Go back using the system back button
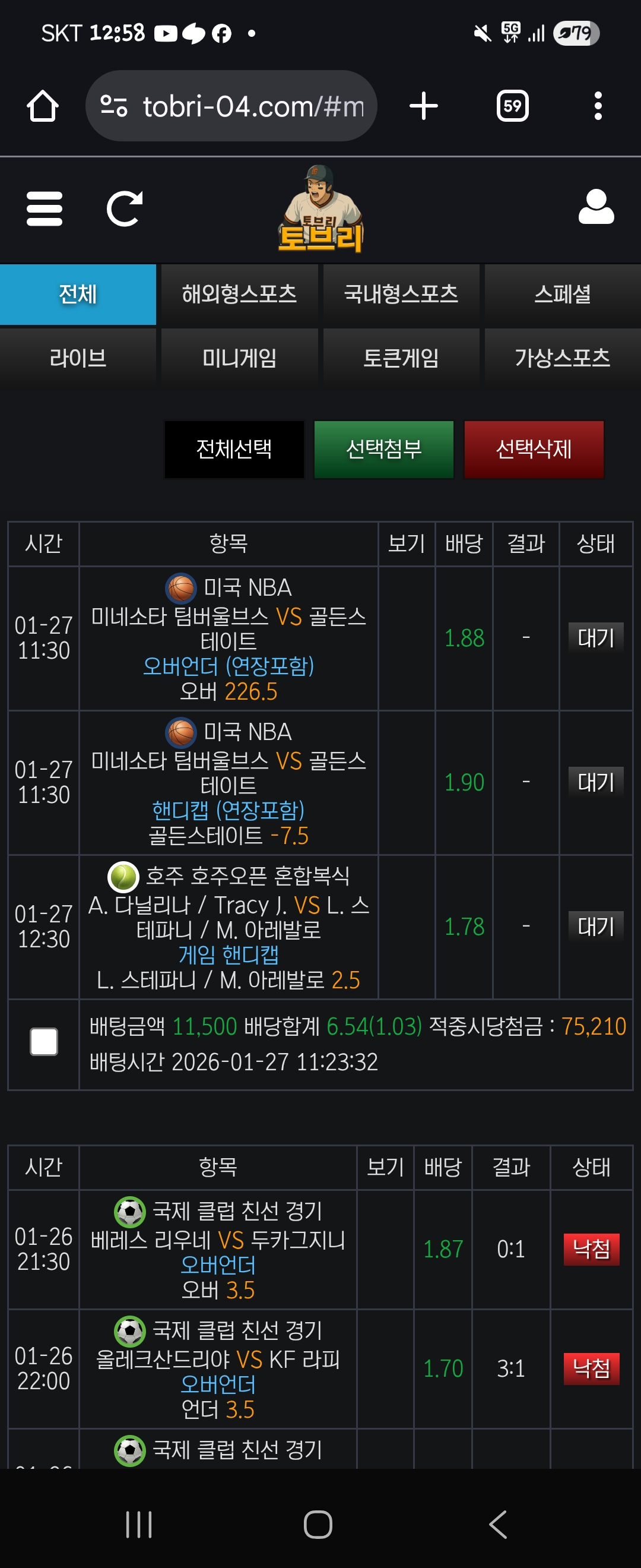 click(497, 1524)
